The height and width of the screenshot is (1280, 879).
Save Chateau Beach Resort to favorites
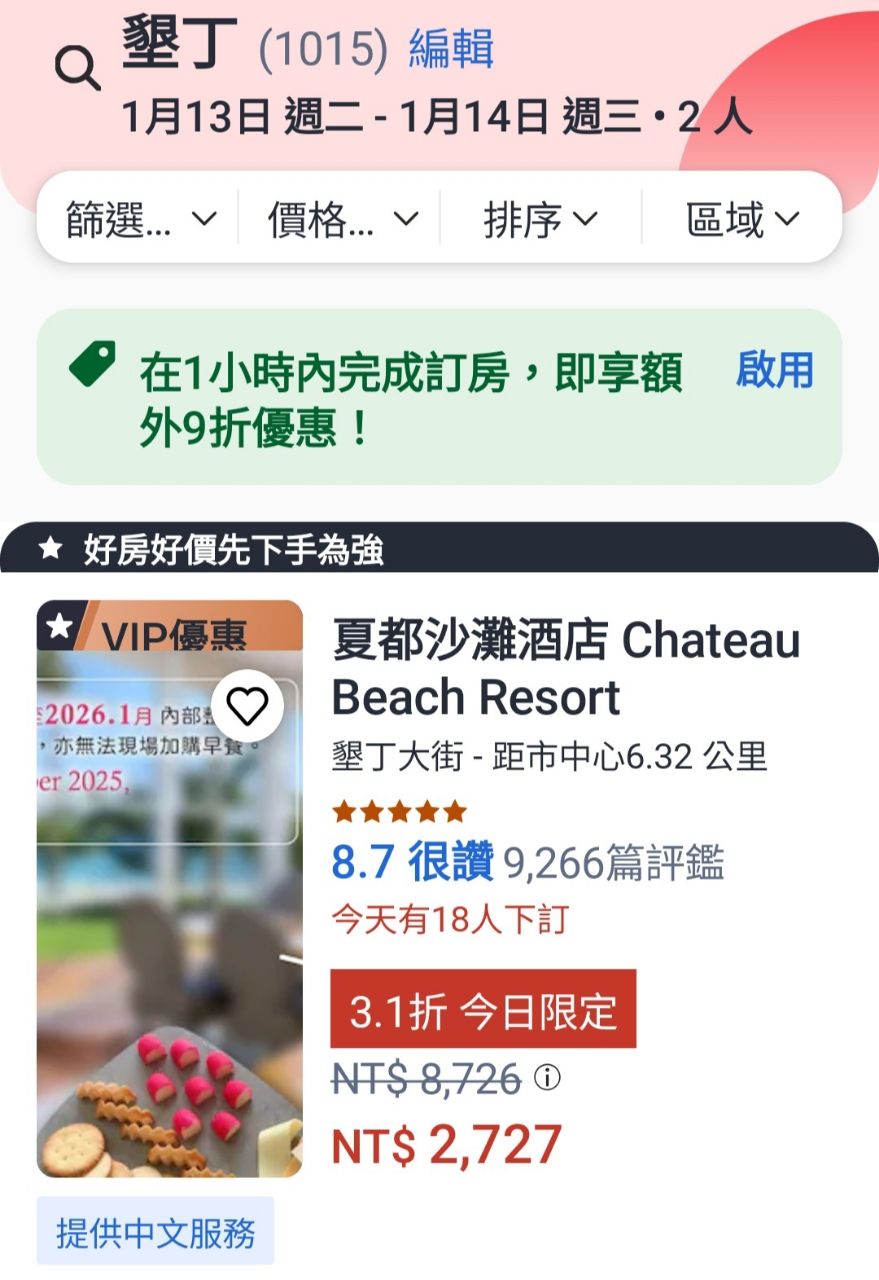tap(247, 707)
